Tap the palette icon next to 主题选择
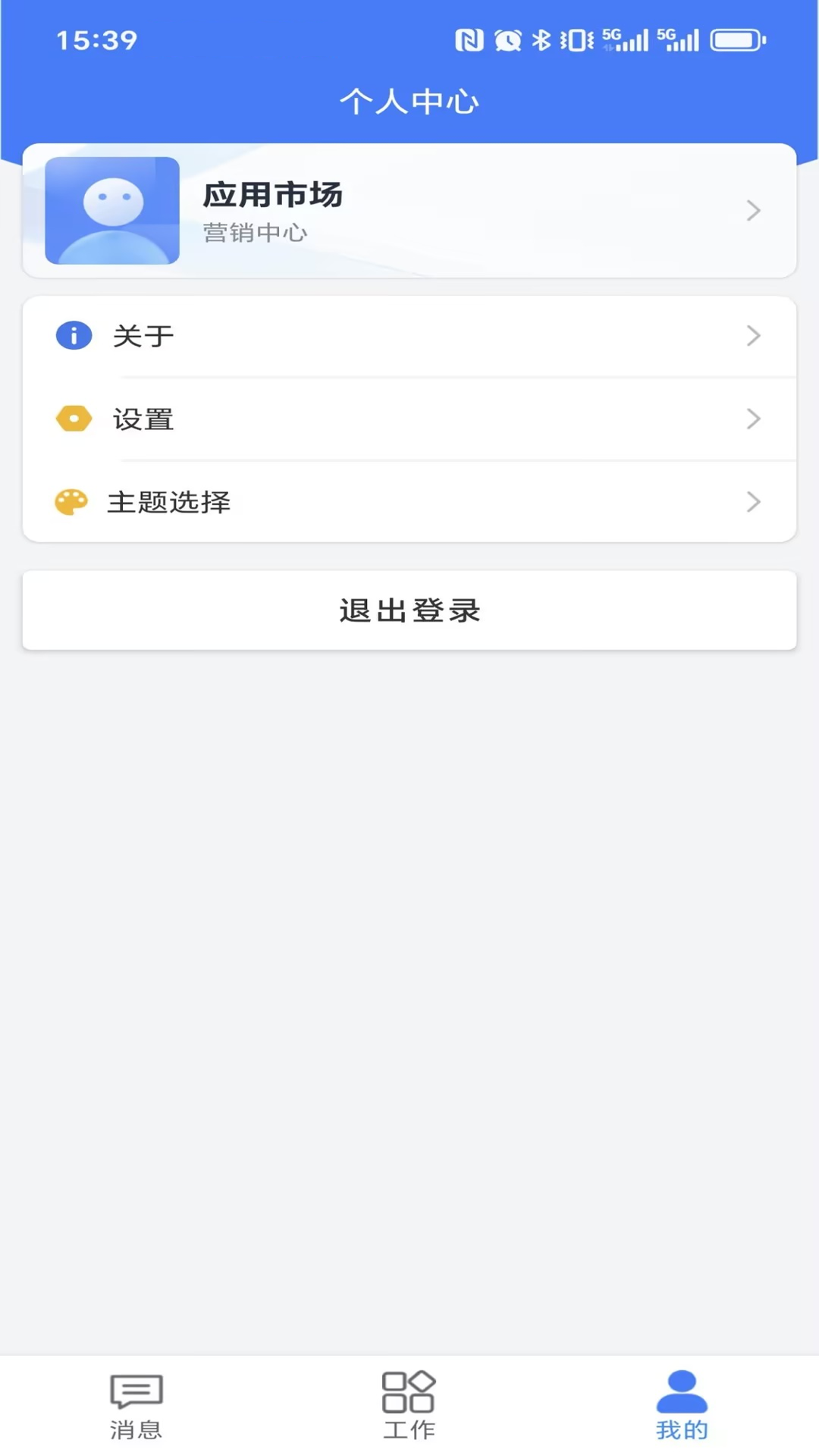Viewport: 819px width, 1456px height. point(71,501)
